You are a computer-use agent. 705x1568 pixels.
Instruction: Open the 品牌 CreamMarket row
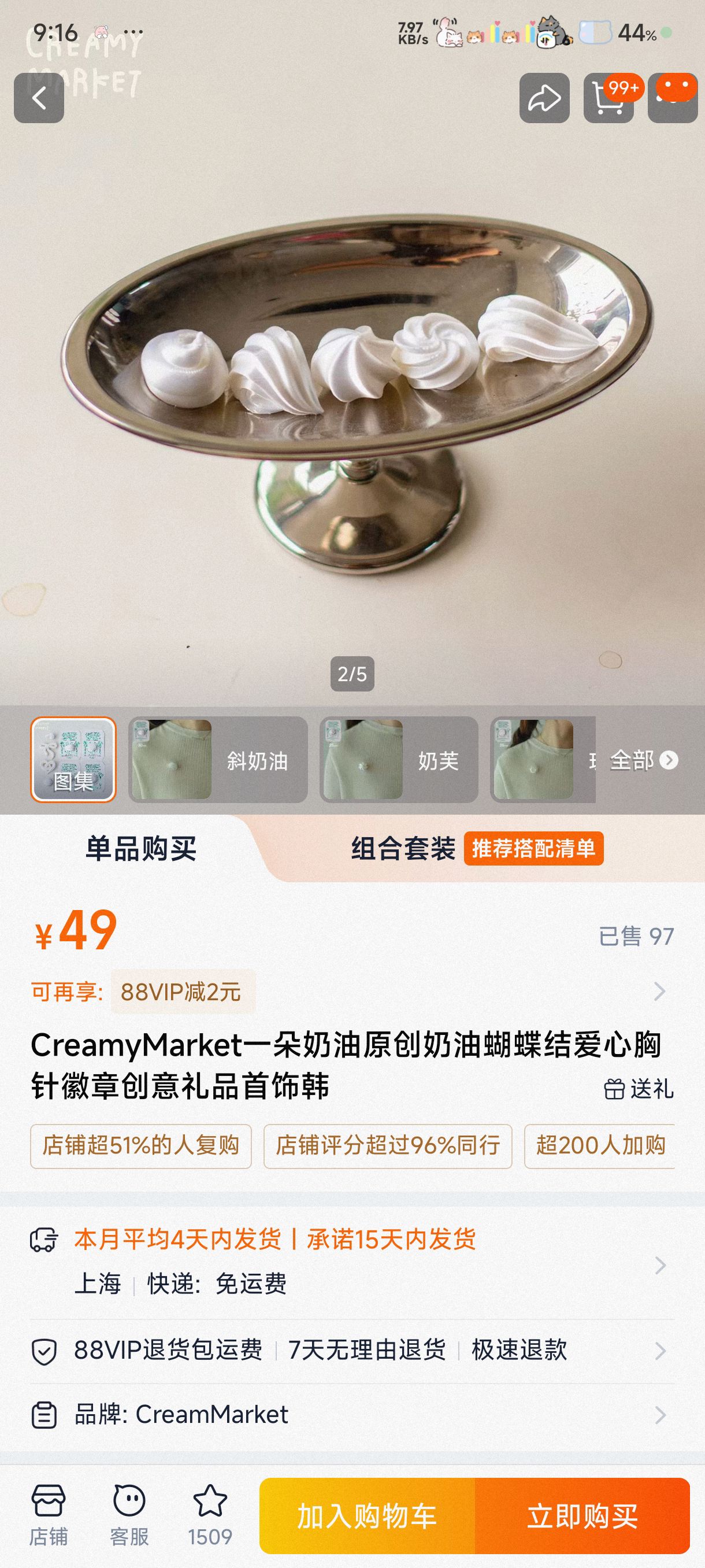pyautogui.click(x=353, y=1415)
